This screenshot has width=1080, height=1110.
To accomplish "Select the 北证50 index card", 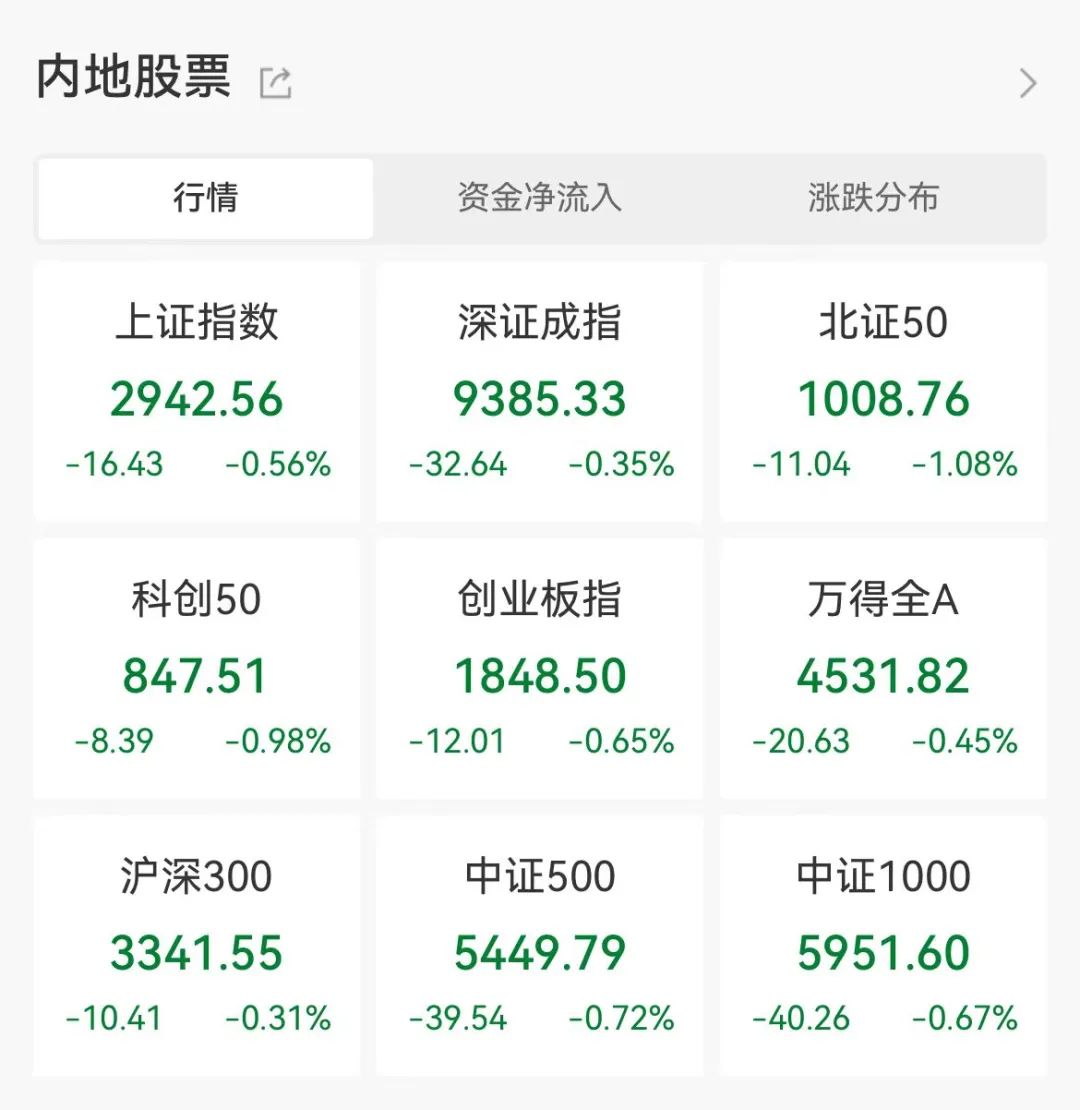I will click(884, 390).
